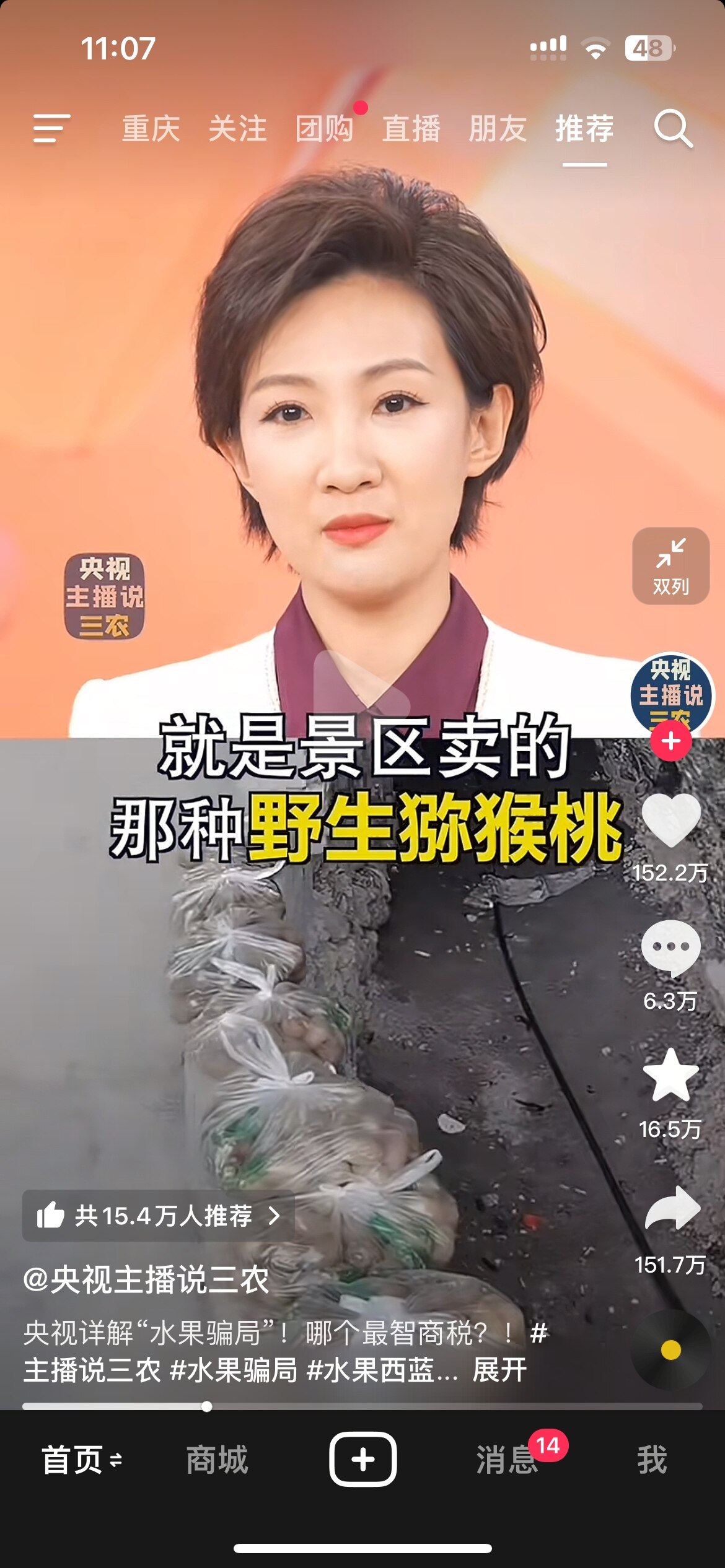Expand the caption with 展开

click(x=499, y=1370)
